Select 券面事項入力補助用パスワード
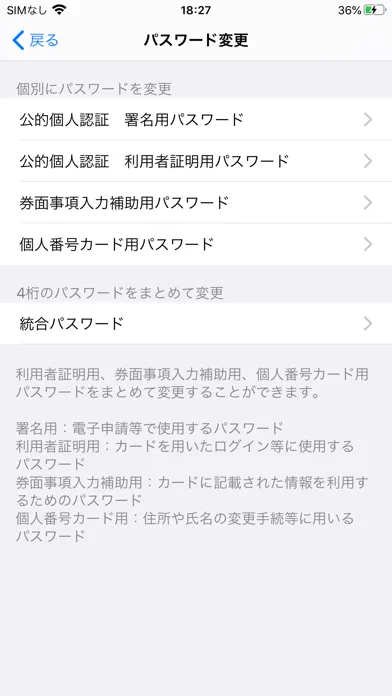The width and height of the screenshot is (392, 696). [x=196, y=202]
